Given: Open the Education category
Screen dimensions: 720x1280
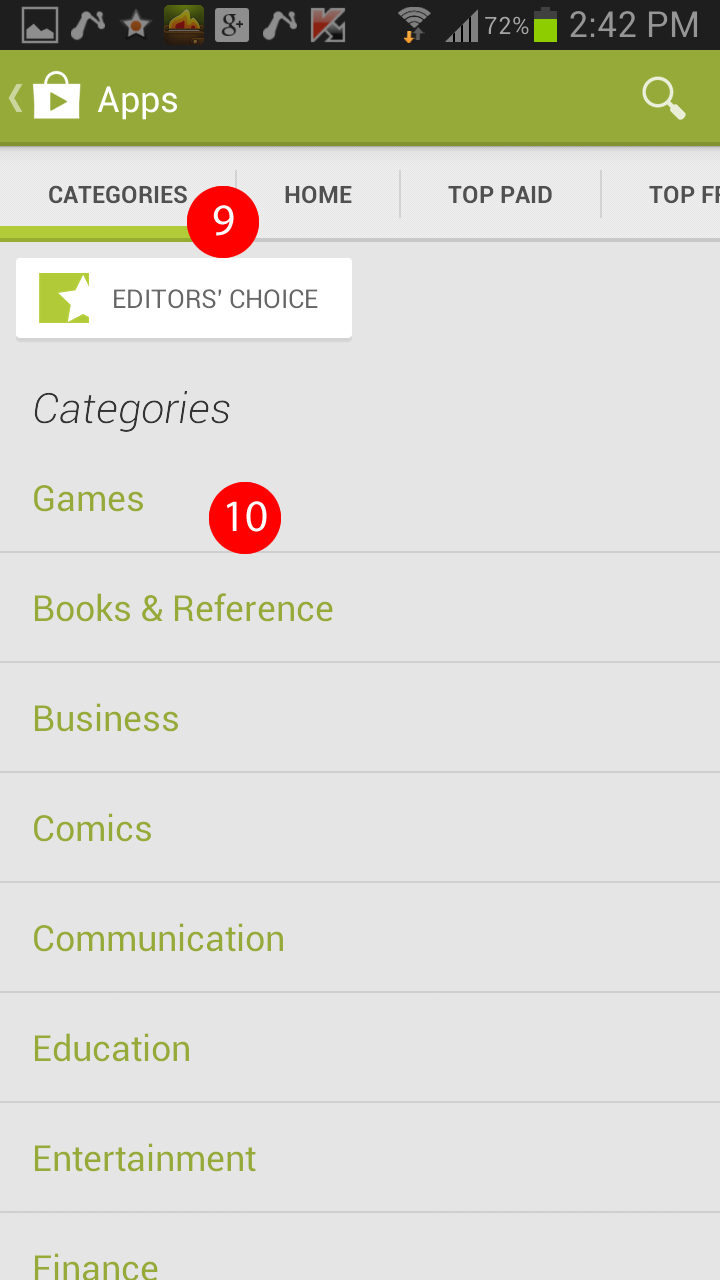Looking at the screenshot, I should click(x=111, y=1049).
